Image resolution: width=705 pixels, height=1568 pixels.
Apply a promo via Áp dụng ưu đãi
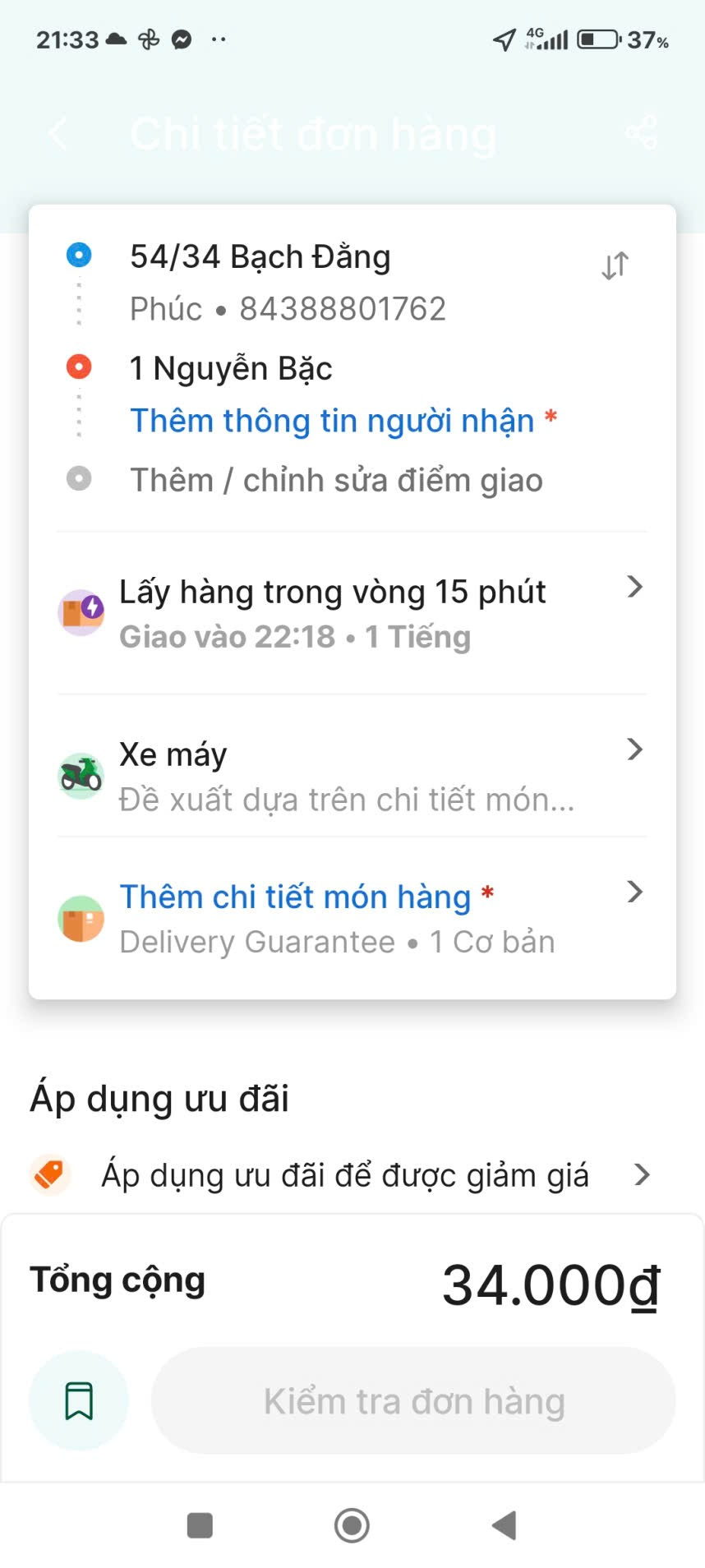345,1175
